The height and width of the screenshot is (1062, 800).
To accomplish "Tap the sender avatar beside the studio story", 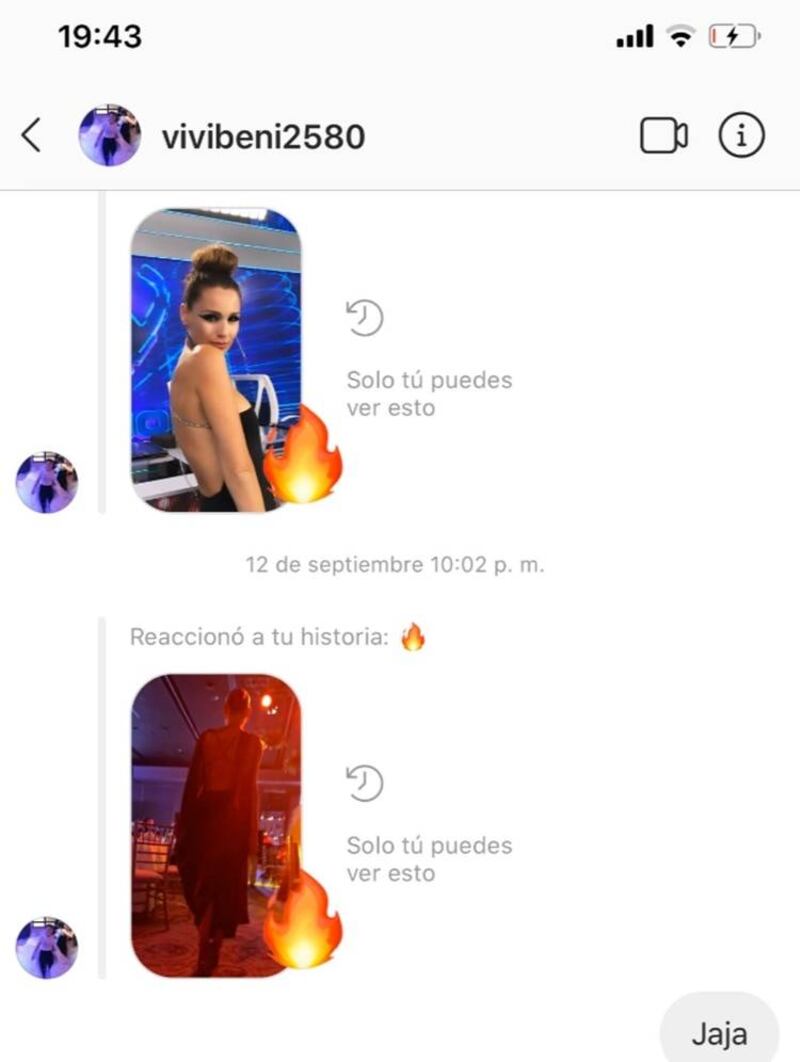I will (46, 482).
